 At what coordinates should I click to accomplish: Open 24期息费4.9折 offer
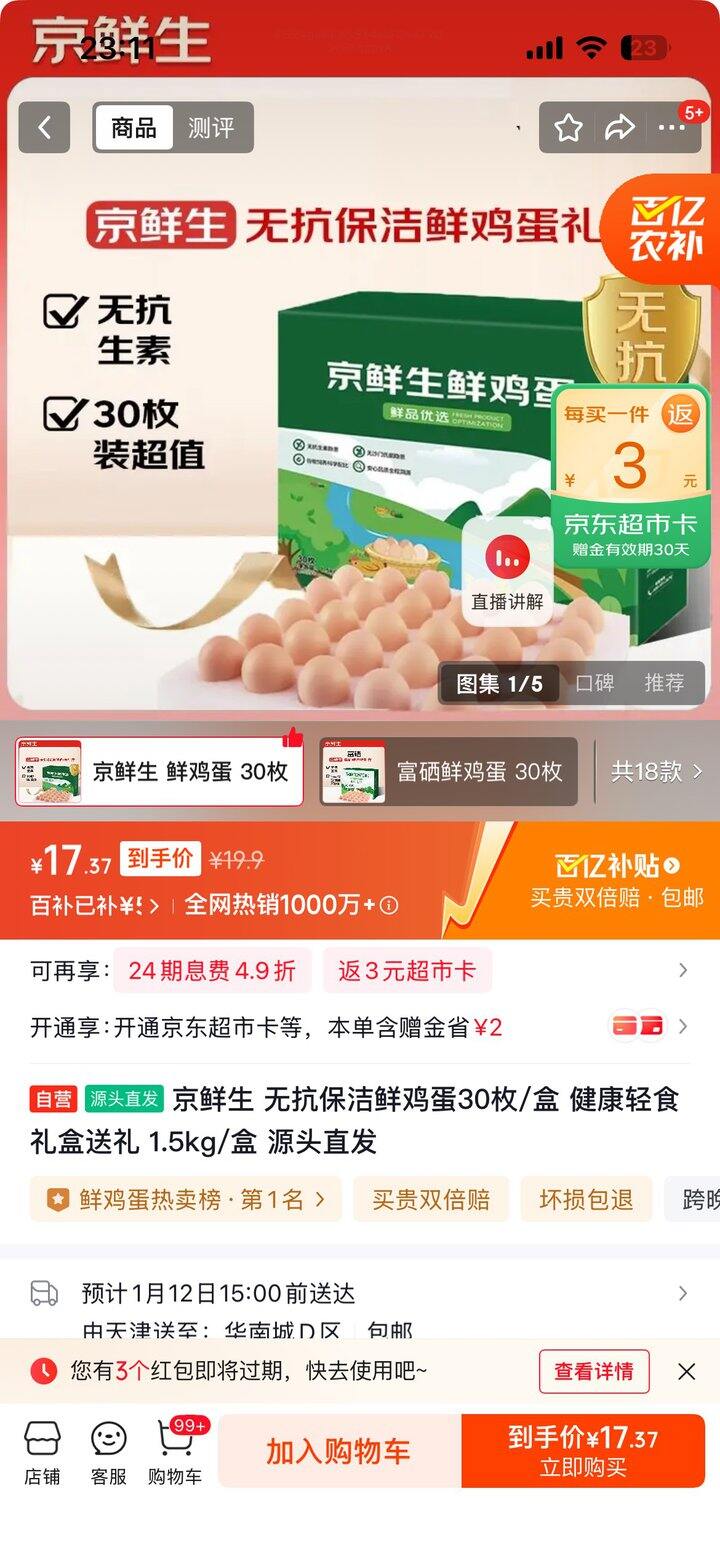(x=212, y=970)
